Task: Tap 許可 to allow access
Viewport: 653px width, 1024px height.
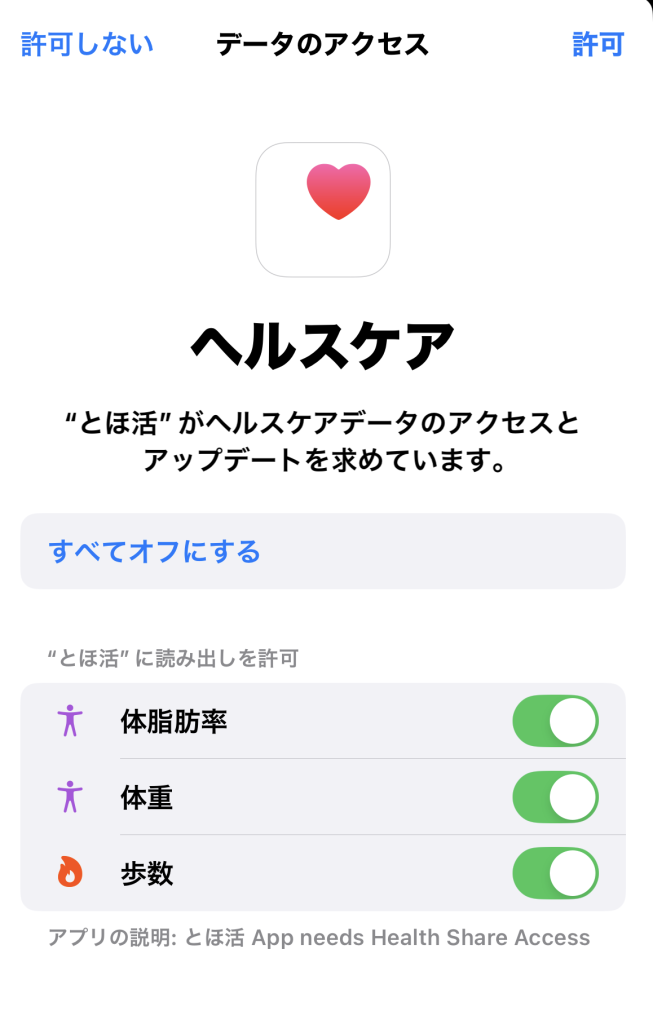Action: click(598, 44)
